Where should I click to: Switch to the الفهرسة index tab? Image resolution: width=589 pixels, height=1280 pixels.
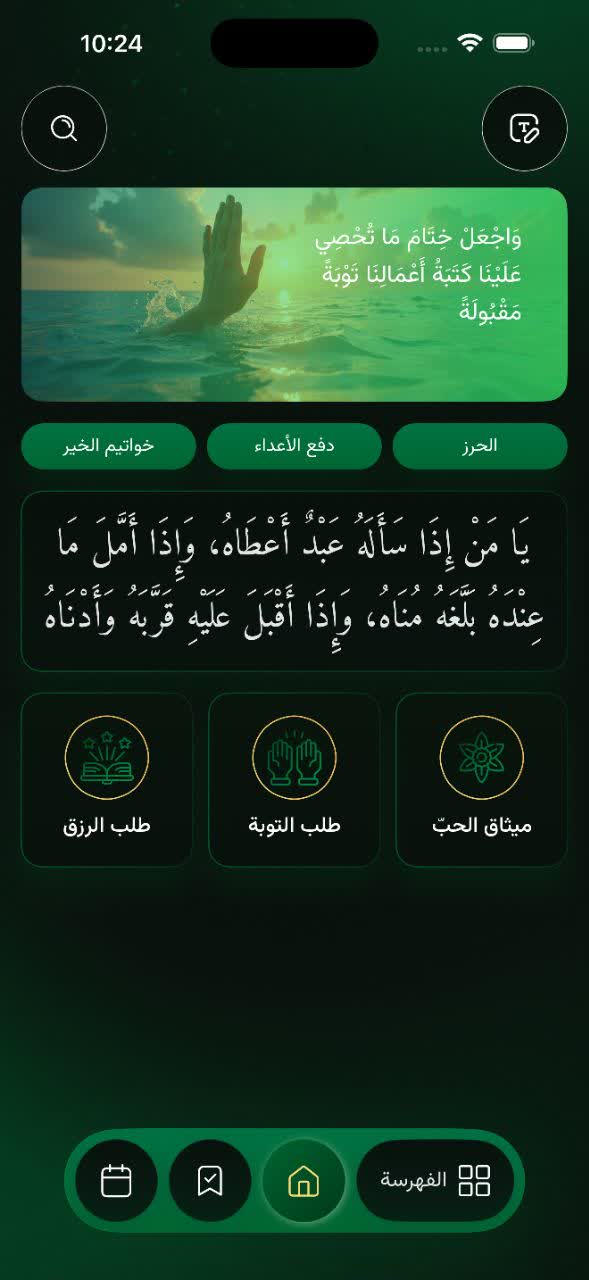click(436, 1180)
